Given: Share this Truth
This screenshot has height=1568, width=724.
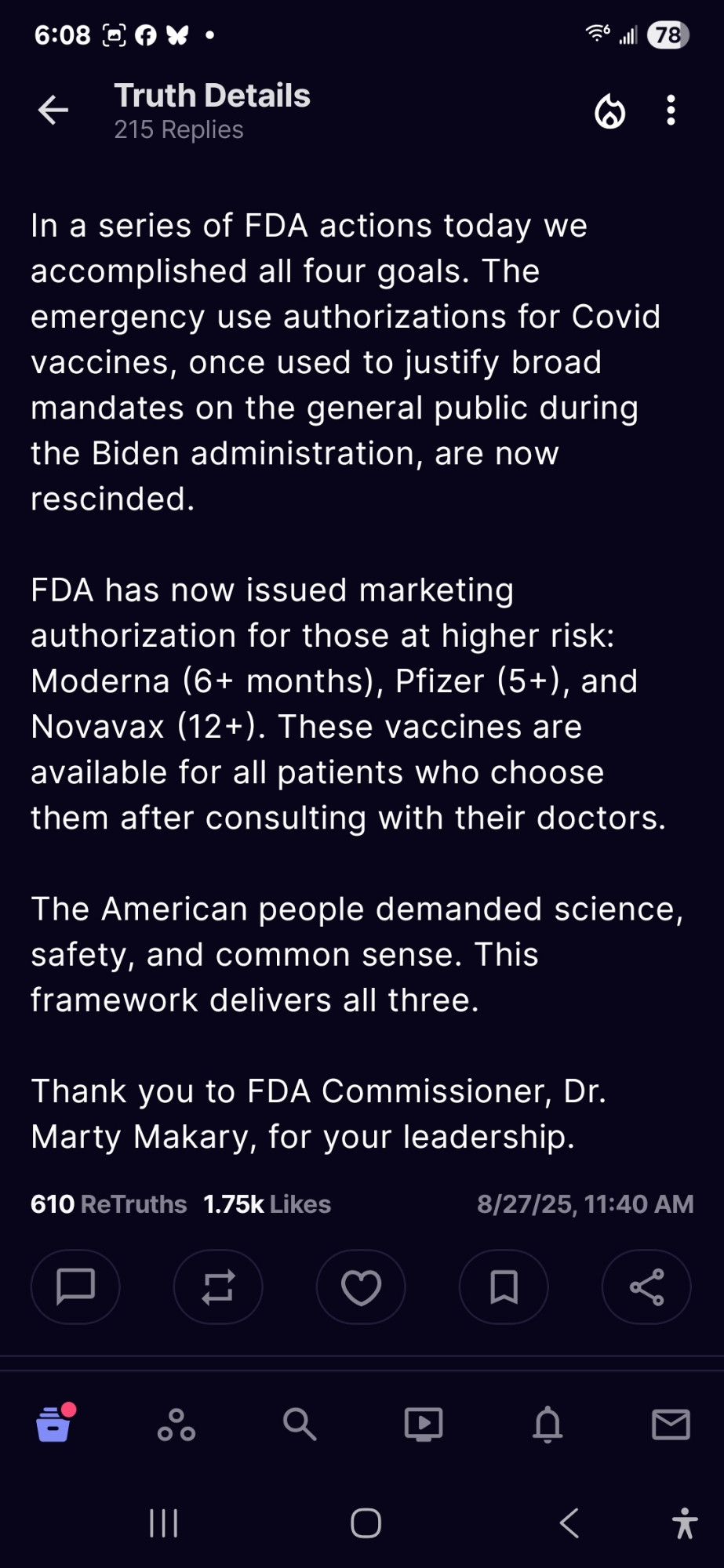Looking at the screenshot, I should click(646, 1287).
